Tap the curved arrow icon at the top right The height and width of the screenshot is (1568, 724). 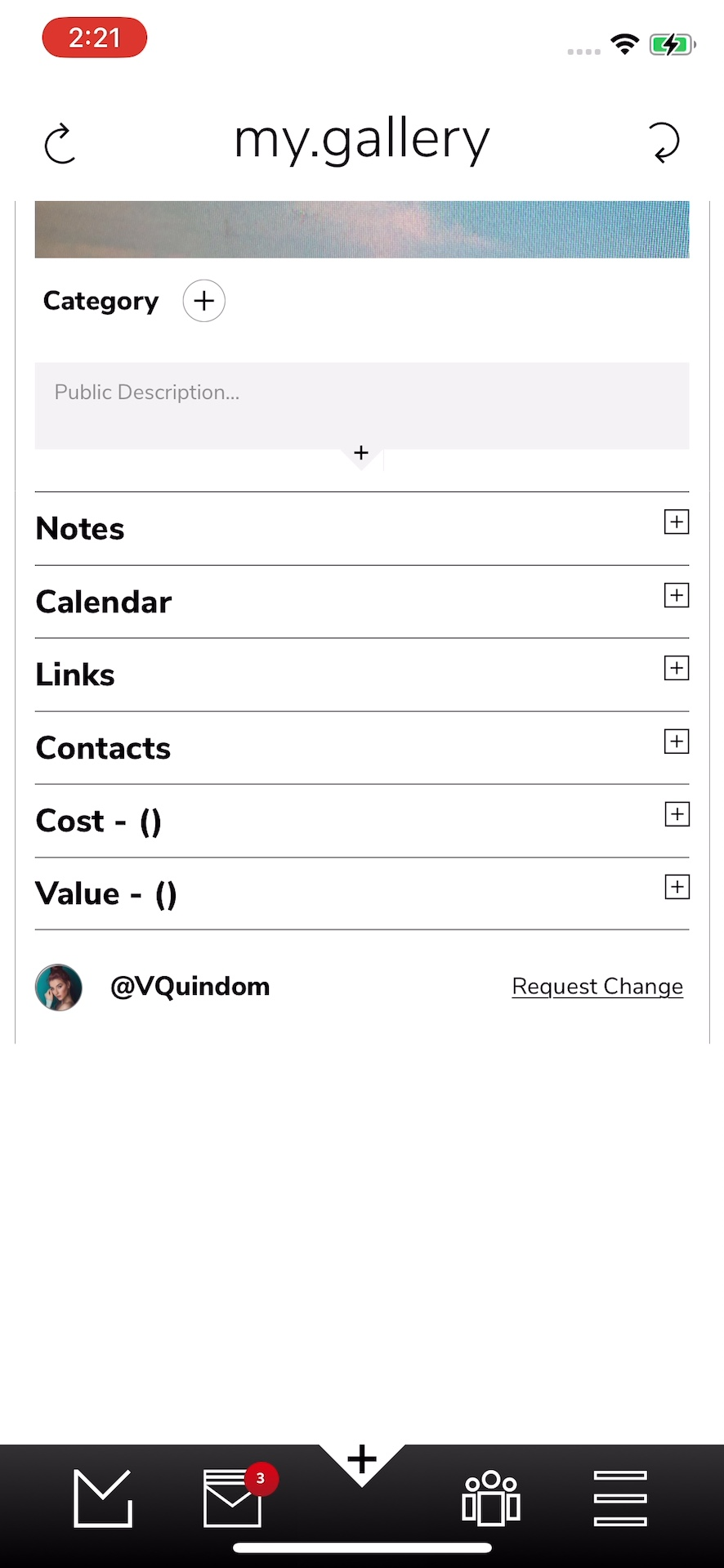(x=664, y=143)
